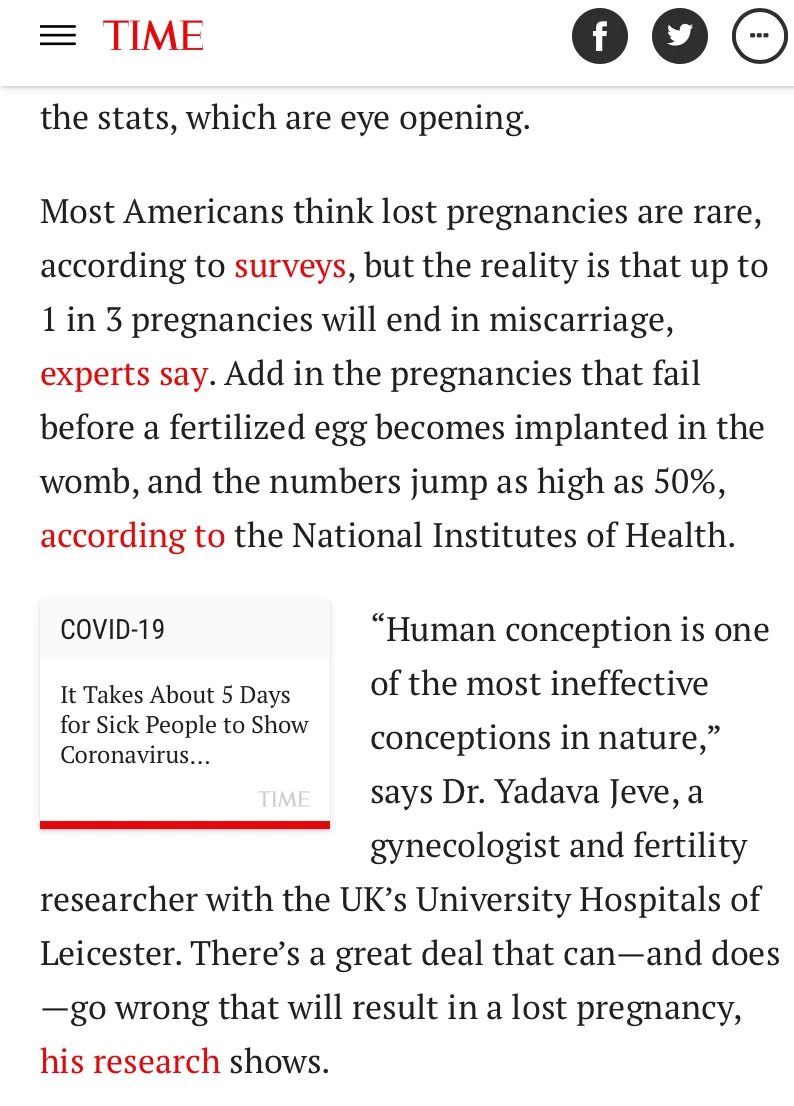Open the 'surveys' link
Viewport: 794px width, 1106px height.
pos(290,266)
